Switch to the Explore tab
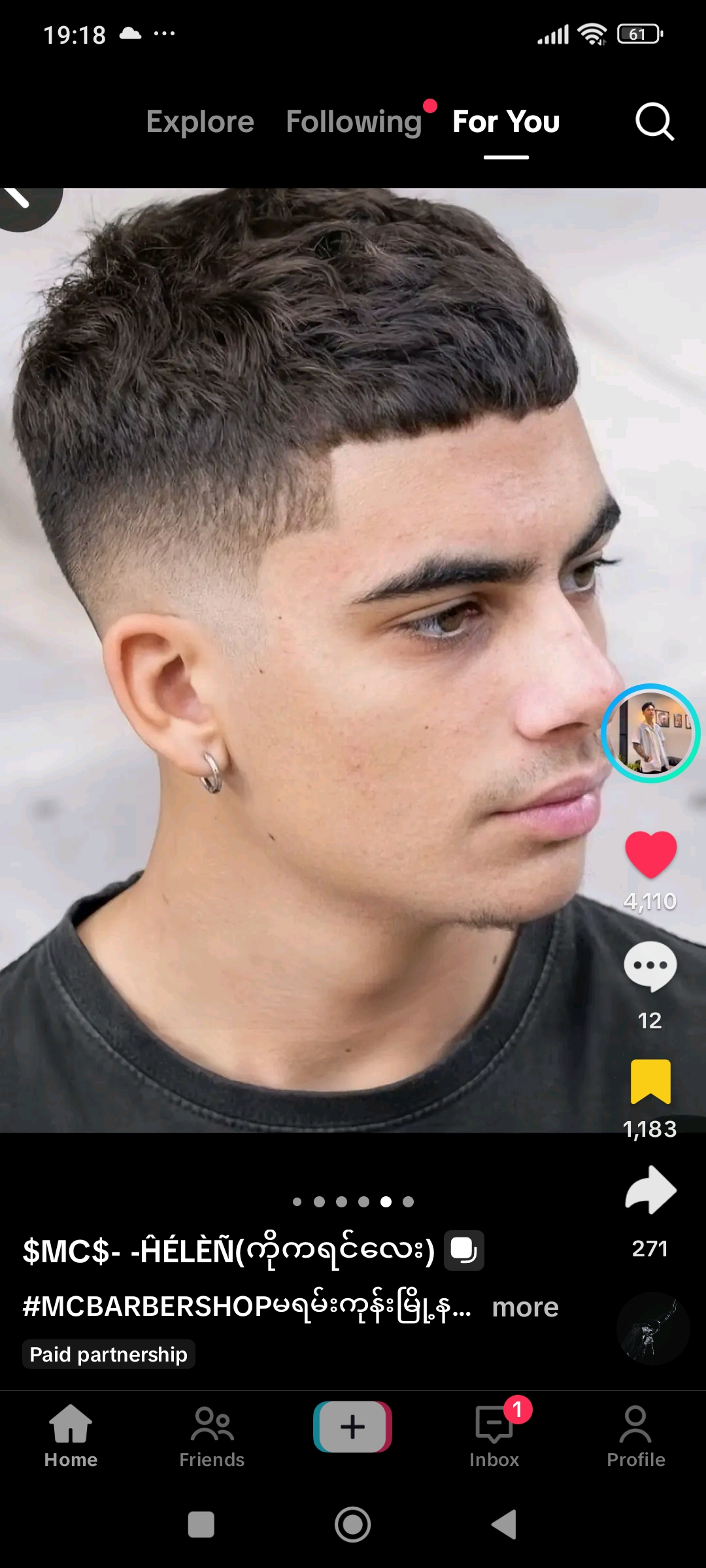Image resolution: width=706 pixels, height=1568 pixels. tap(200, 122)
